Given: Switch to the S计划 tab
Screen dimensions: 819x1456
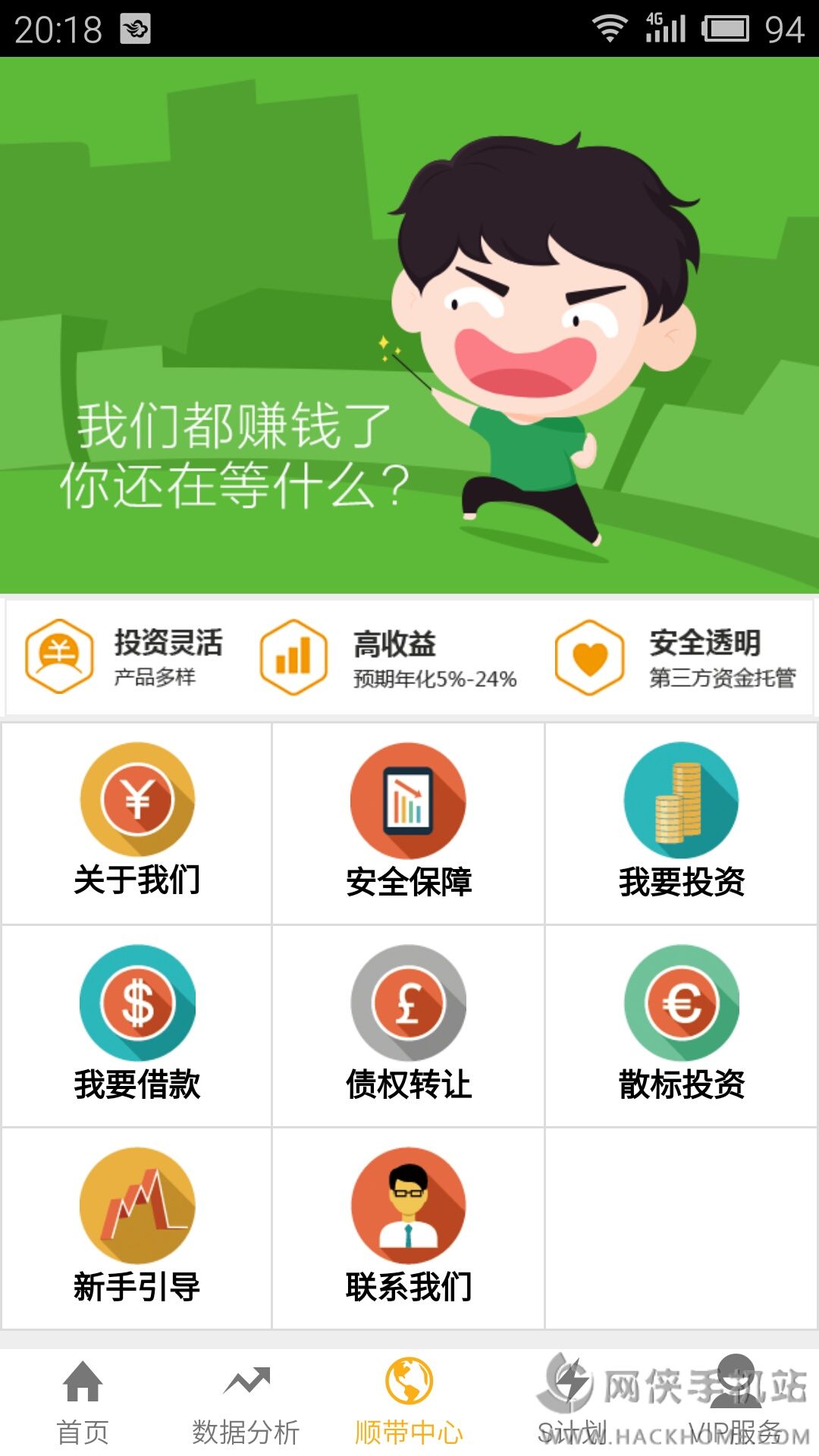Looking at the screenshot, I should click(573, 1402).
